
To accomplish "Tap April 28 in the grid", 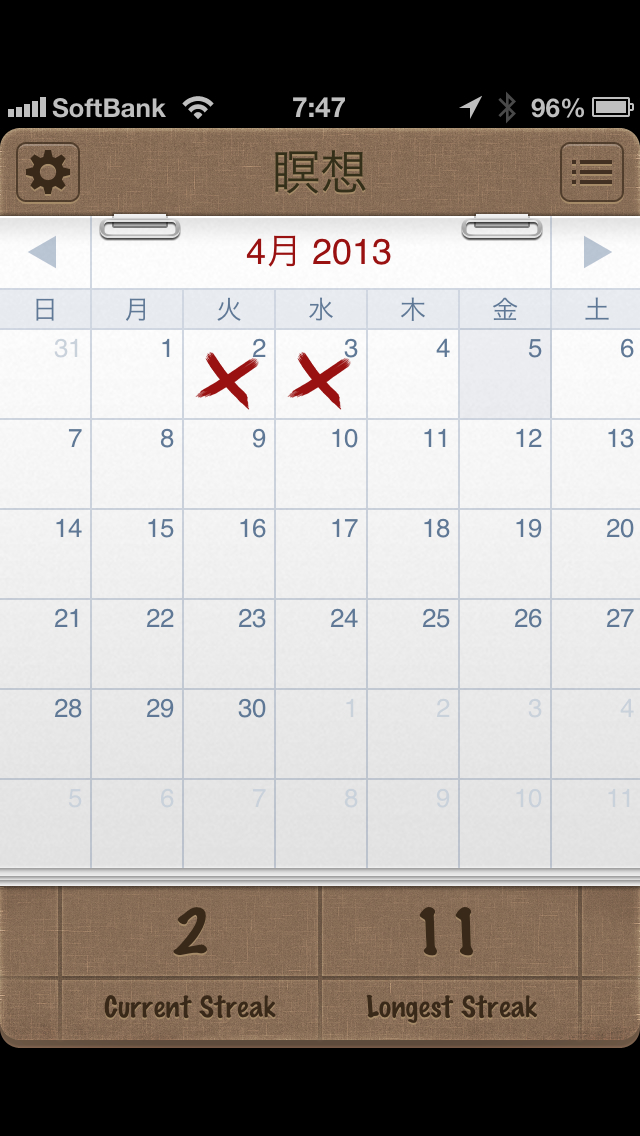I will point(45,734).
